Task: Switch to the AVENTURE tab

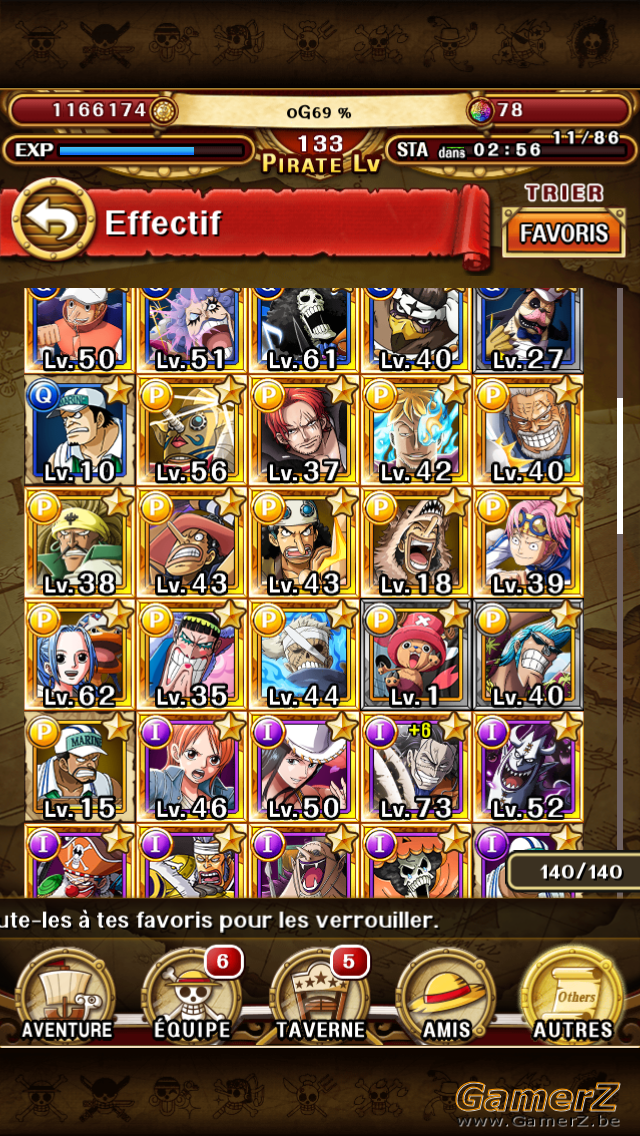Action: 67,996
